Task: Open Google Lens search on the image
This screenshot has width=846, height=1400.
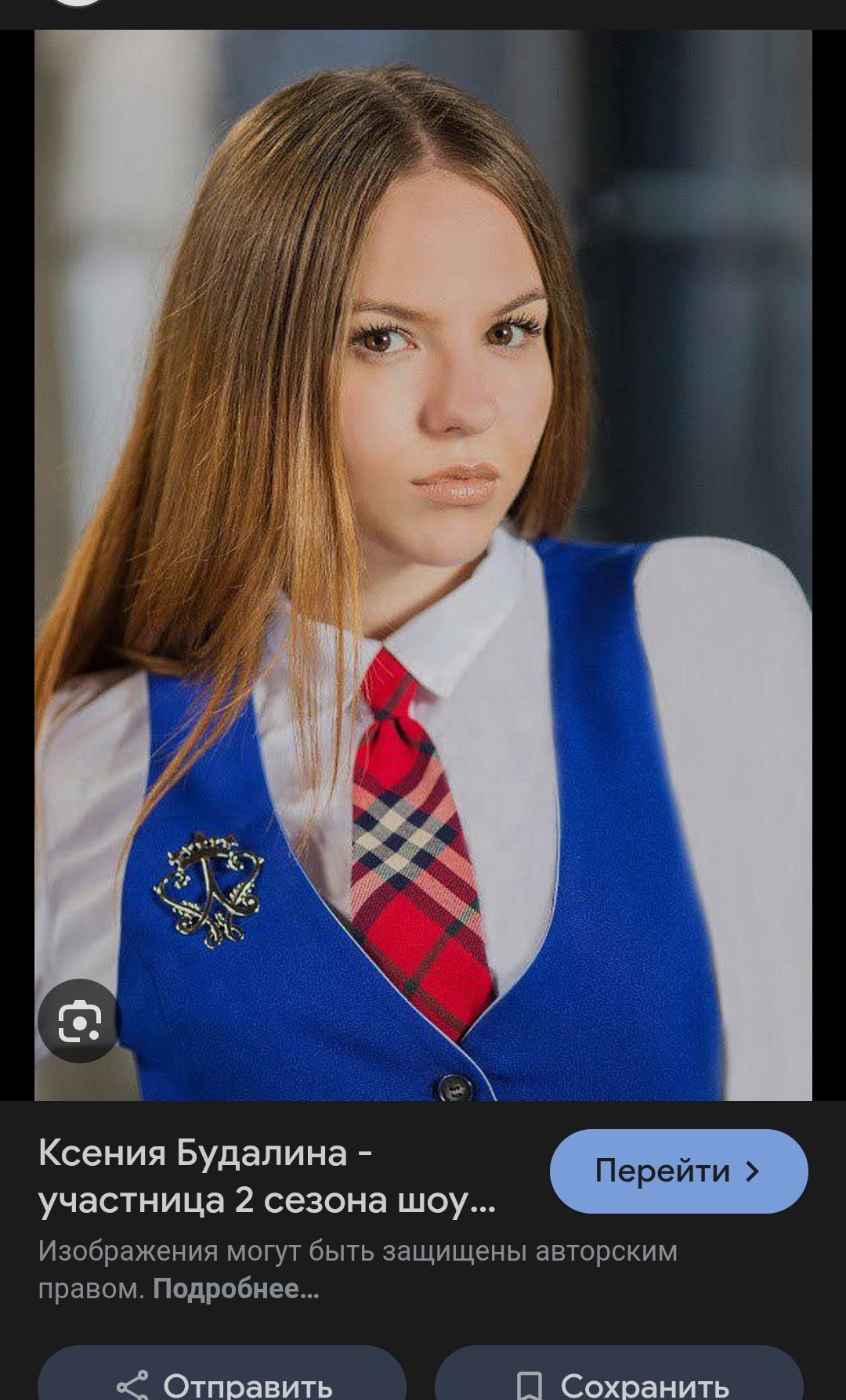Action: pyautogui.click(x=79, y=1021)
